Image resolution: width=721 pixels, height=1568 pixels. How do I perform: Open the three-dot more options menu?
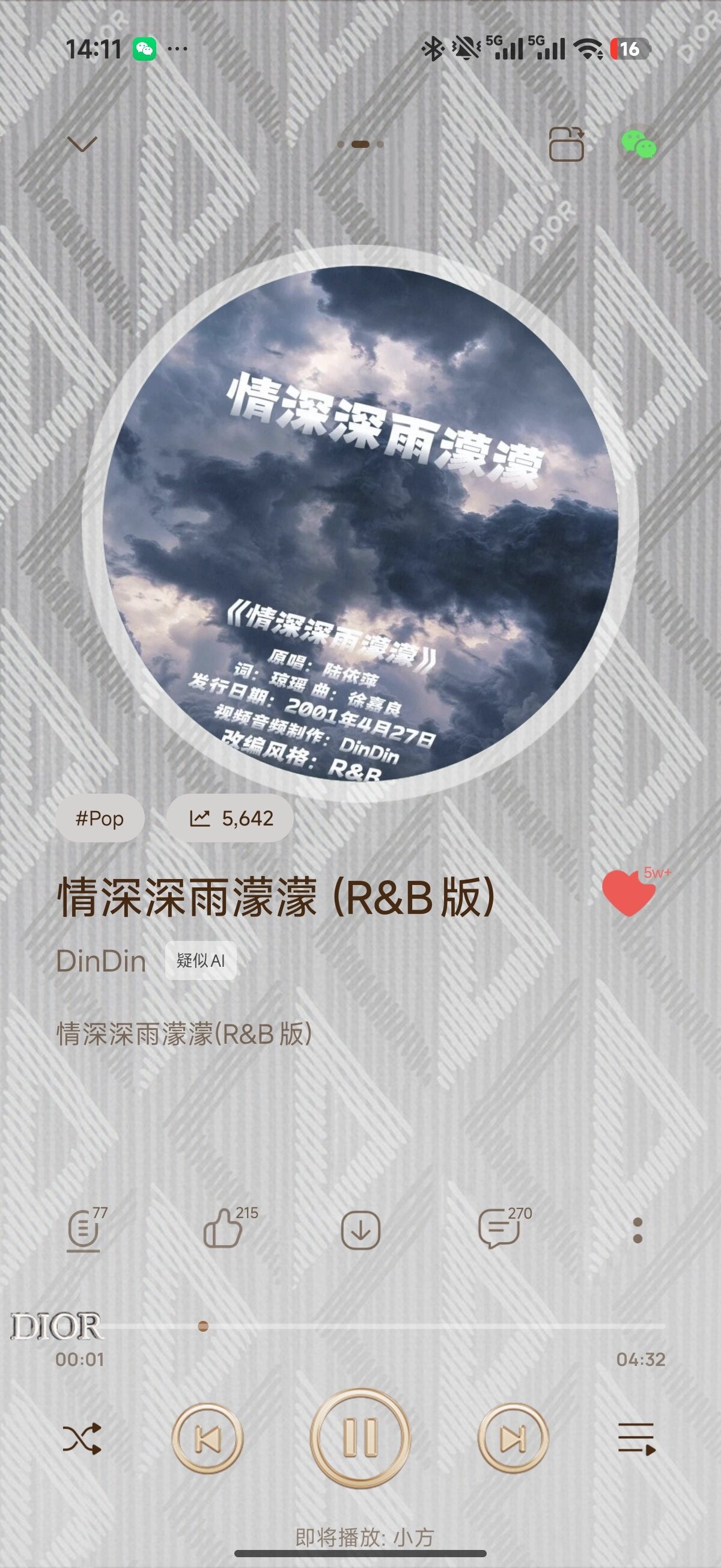click(x=637, y=1230)
